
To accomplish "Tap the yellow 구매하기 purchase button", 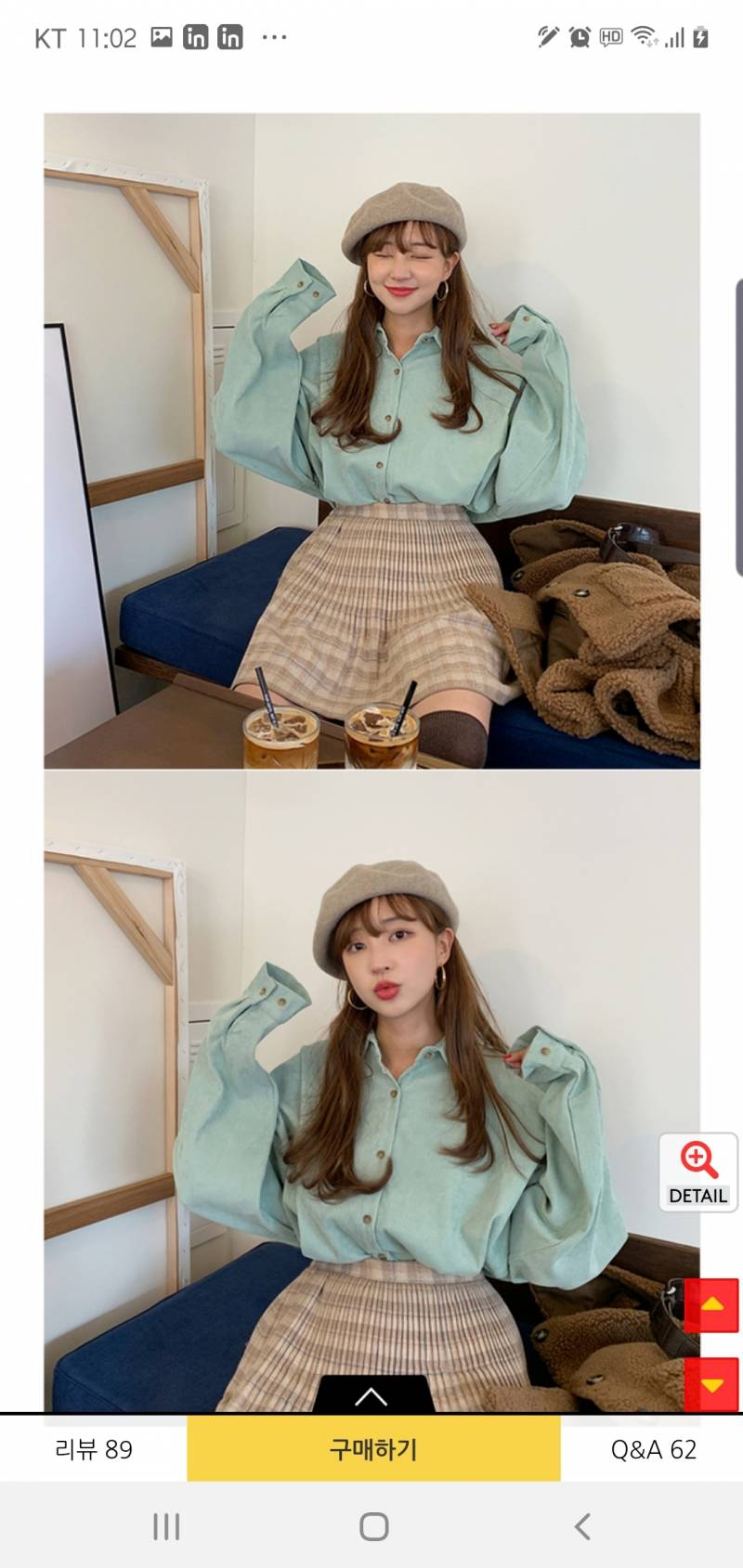I will (x=371, y=1449).
